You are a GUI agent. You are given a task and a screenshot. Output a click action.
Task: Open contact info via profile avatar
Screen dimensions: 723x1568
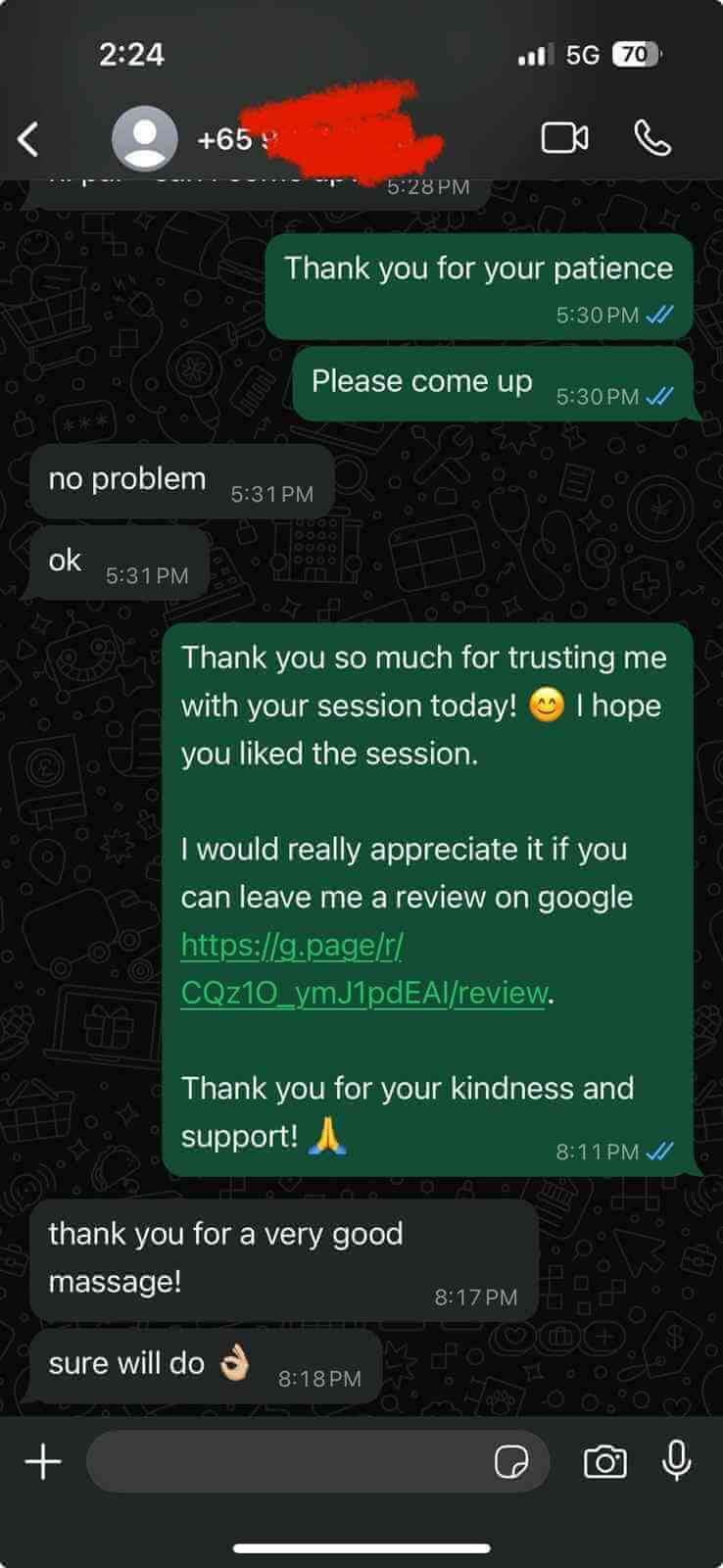145,138
